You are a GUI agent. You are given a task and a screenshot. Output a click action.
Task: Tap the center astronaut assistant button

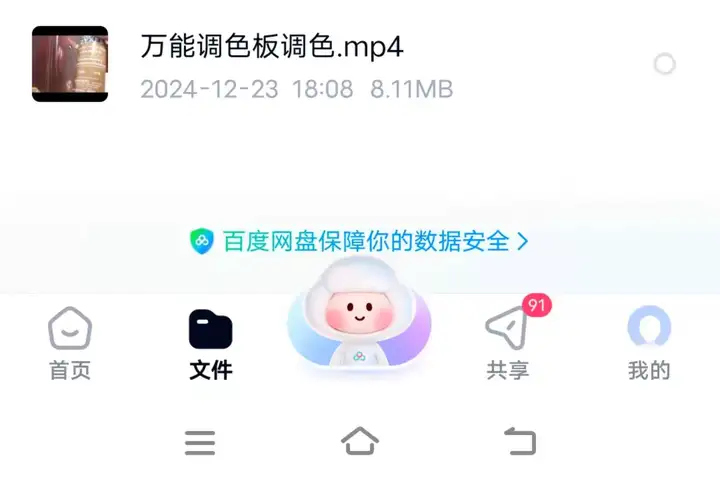[359, 315]
